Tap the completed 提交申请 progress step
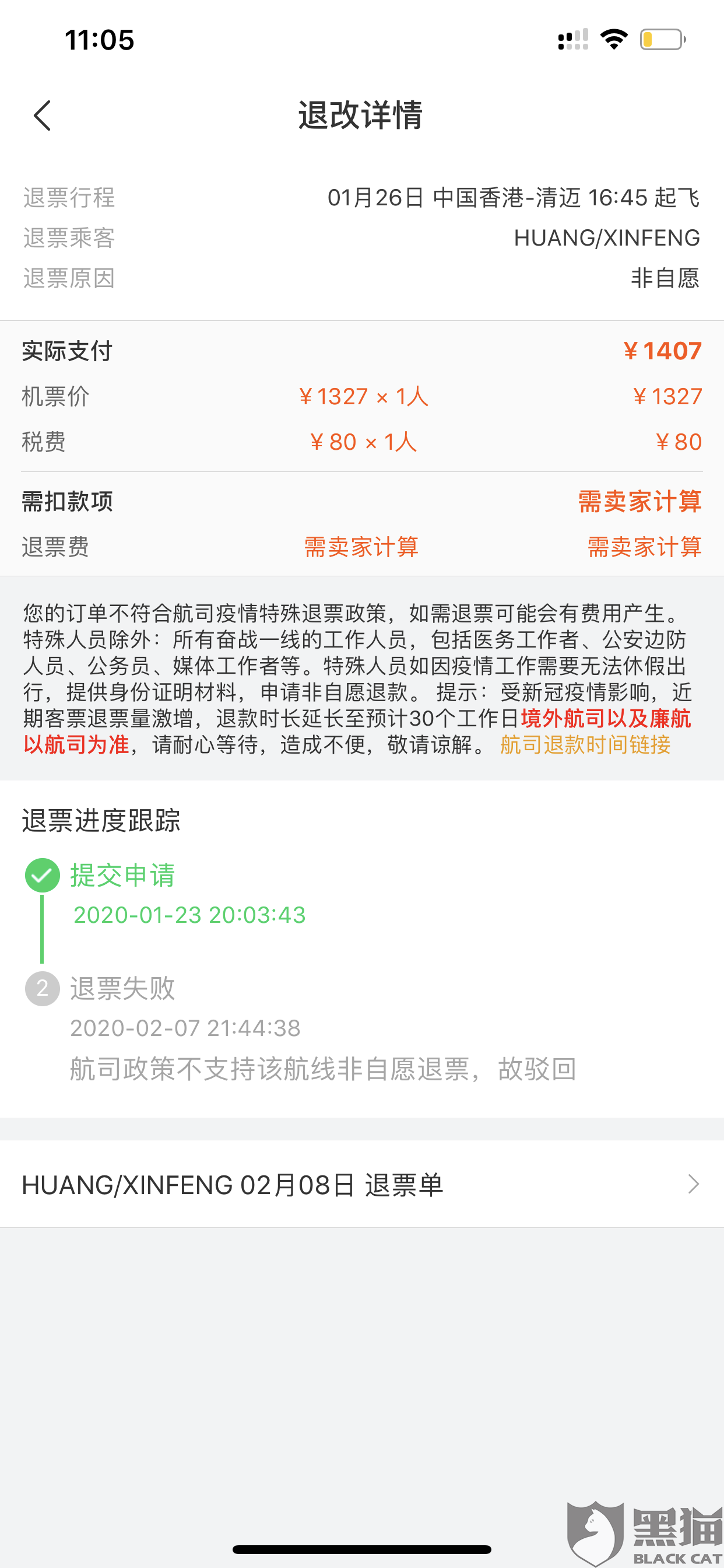The image size is (724, 1568). (x=122, y=874)
